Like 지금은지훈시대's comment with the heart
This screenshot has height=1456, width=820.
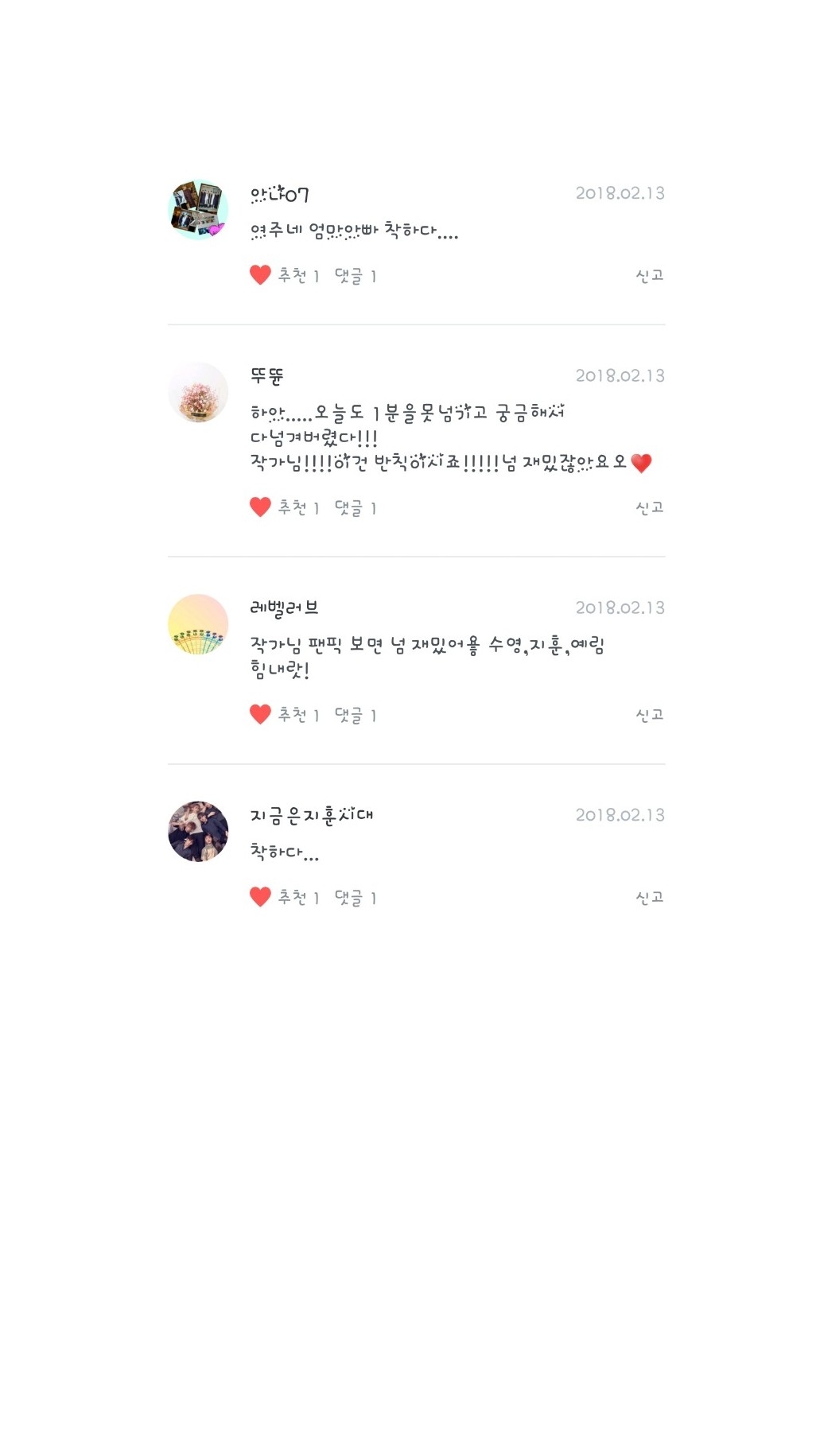(260, 897)
